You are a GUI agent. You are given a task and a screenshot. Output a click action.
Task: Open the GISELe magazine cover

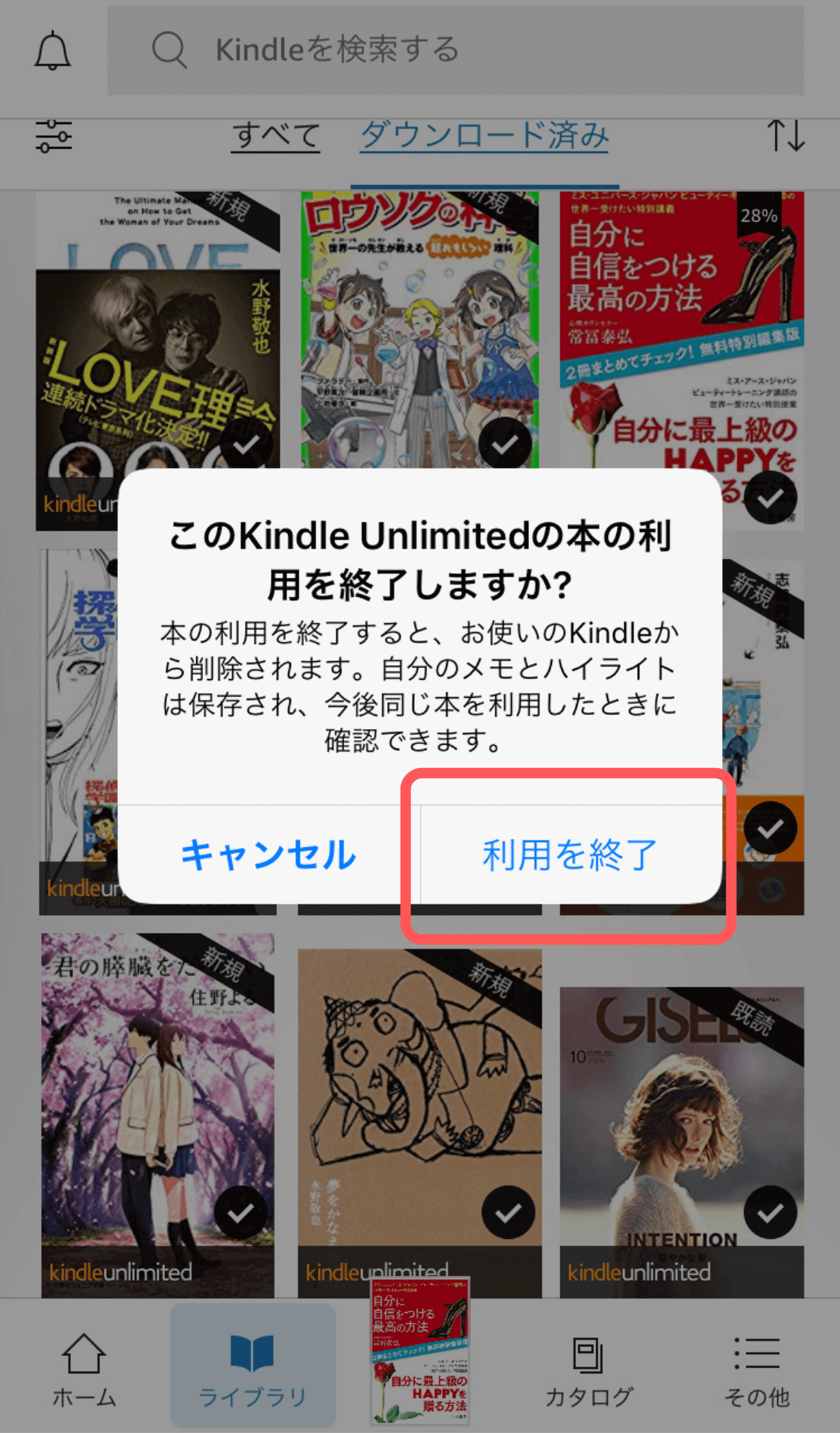pos(681,1120)
